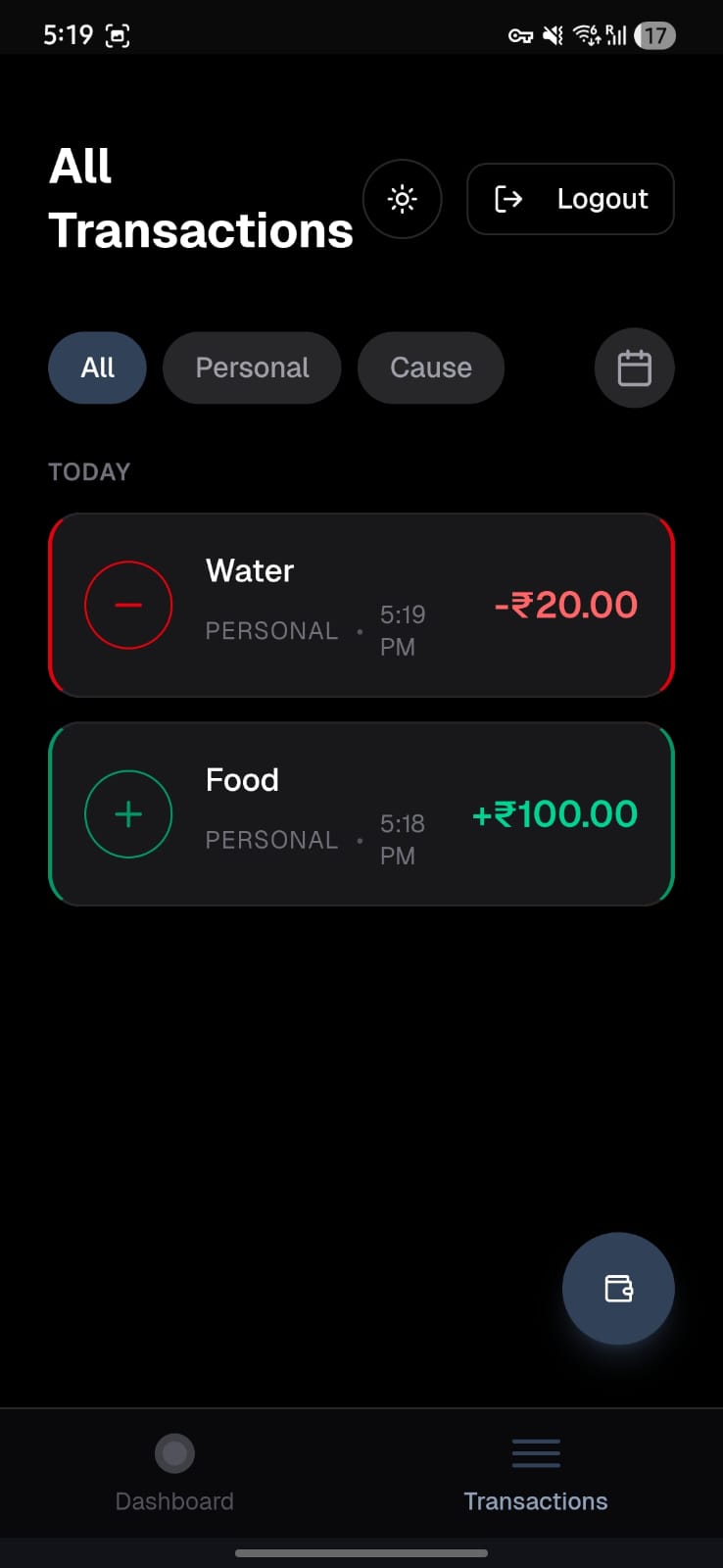Enable the All transactions filter
This screenshot has width=723, height=1568.
click(97, 367)
